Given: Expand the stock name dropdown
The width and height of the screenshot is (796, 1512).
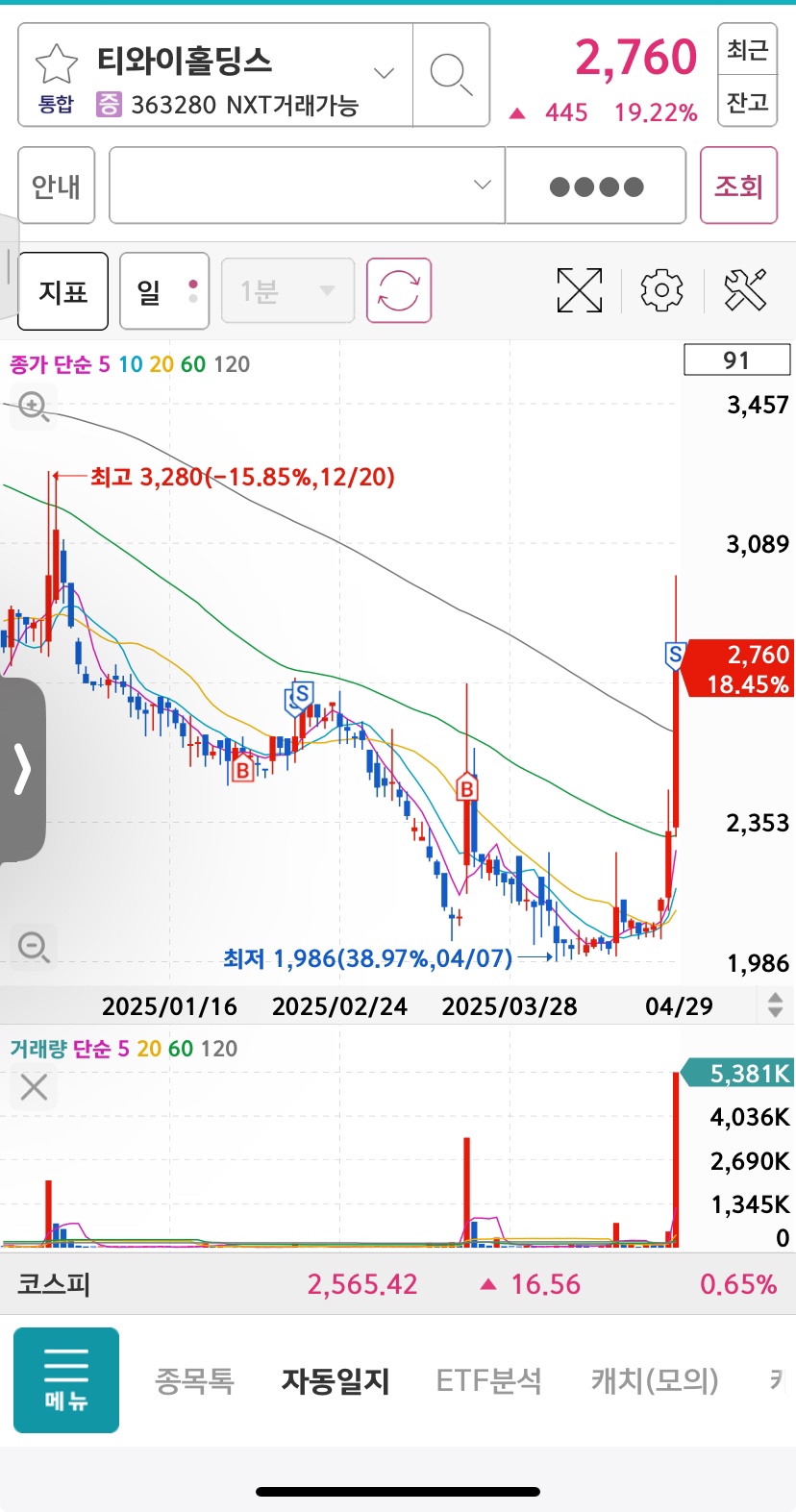Looking at the screenshot, I should click(384, 74).
